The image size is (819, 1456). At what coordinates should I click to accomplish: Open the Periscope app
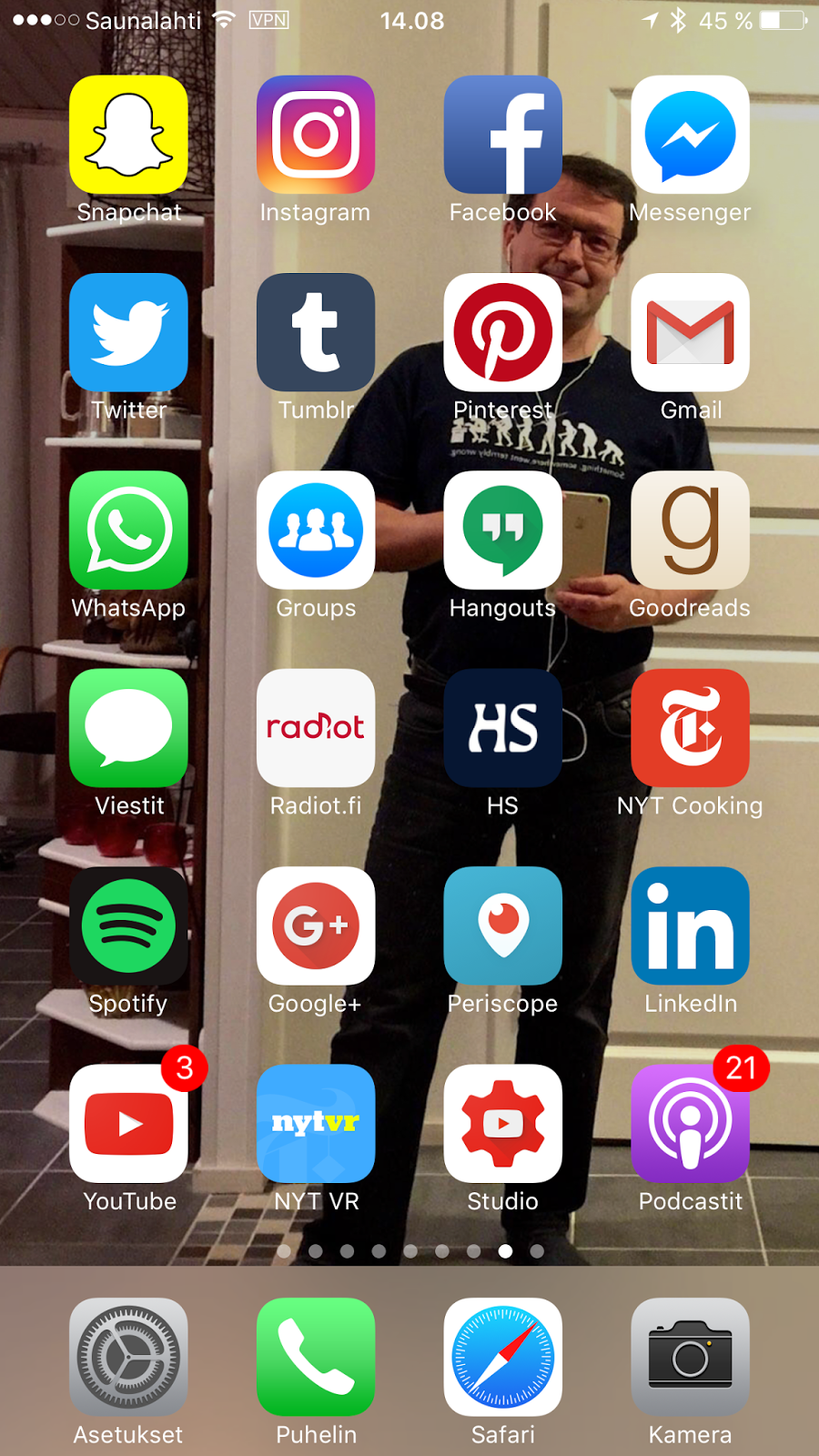click(x=502, y=925)
